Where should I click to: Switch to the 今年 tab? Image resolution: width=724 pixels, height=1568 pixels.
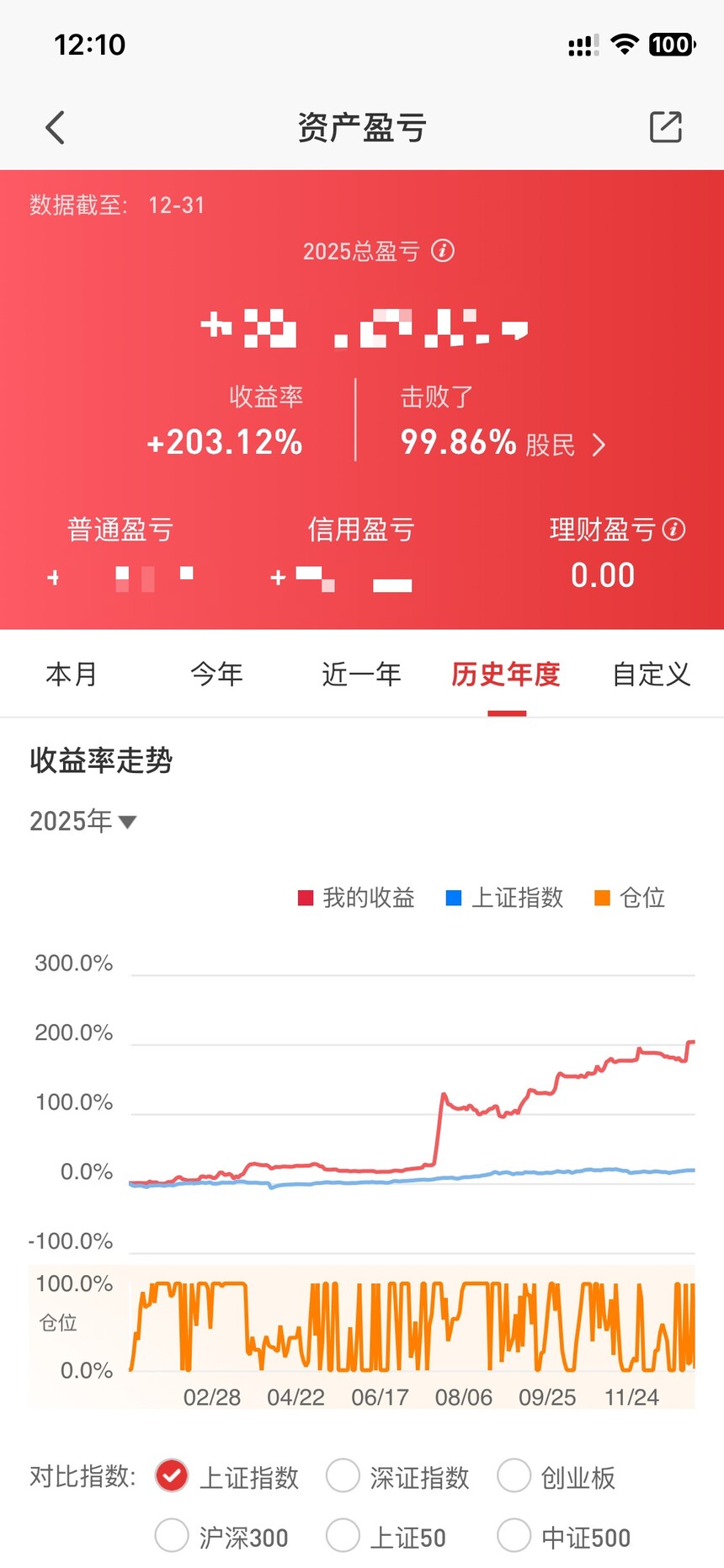[216, 675]
